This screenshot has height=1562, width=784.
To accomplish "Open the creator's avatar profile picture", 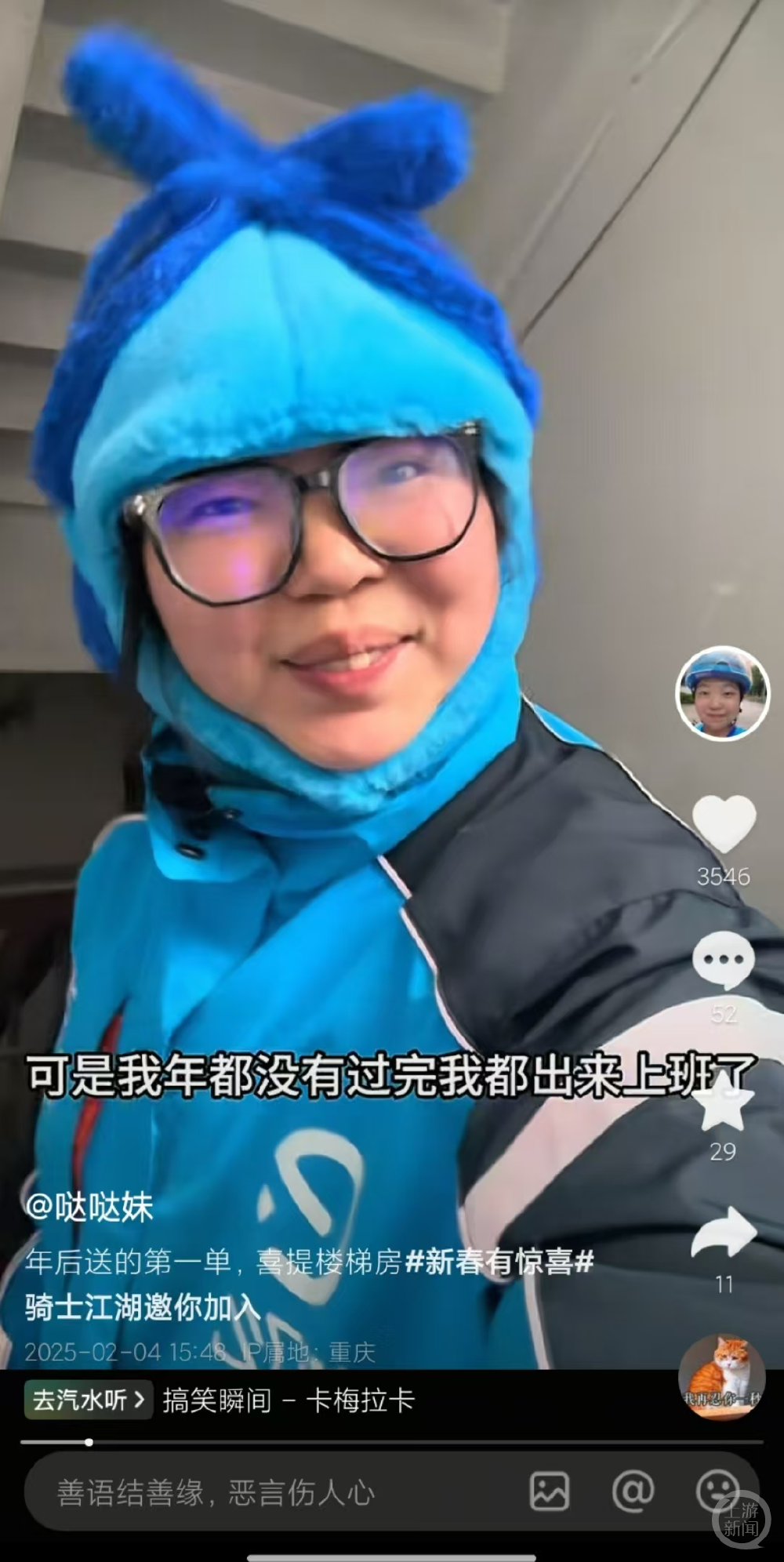I will [722, 693].
